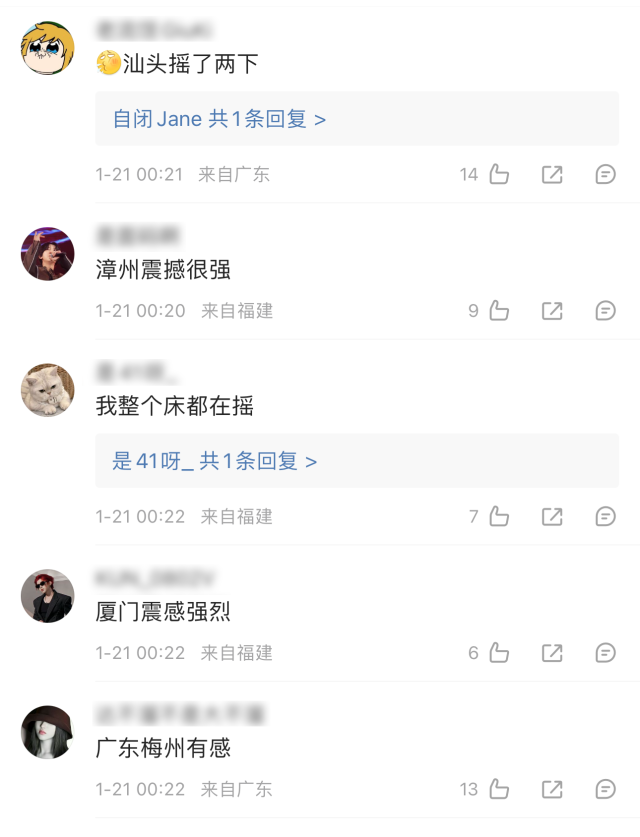Reply to the 汕头摇了两下 comment
The image size is (640, 837).
(x=605, y=175)
